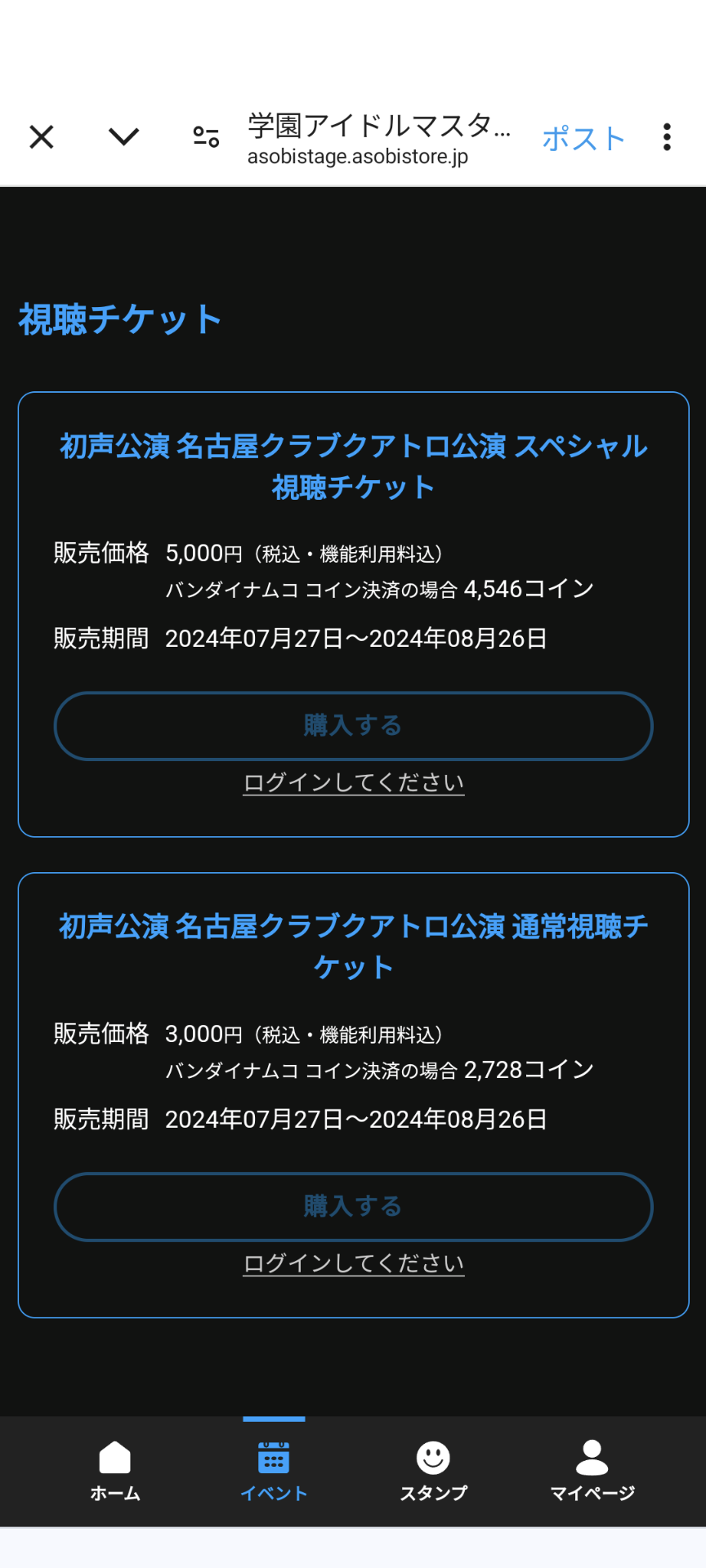The image size is (706, 1568).
Task: Tap 購入する for the スペシャル視聴チケット
Action: [x=353, y=726]
